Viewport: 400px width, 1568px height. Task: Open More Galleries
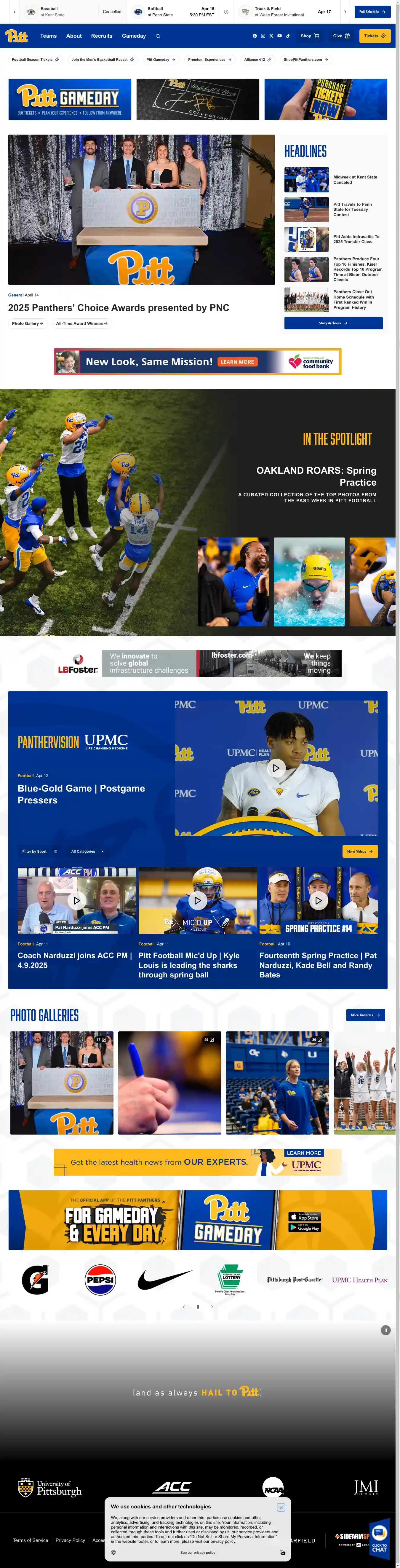[365, 1015]
